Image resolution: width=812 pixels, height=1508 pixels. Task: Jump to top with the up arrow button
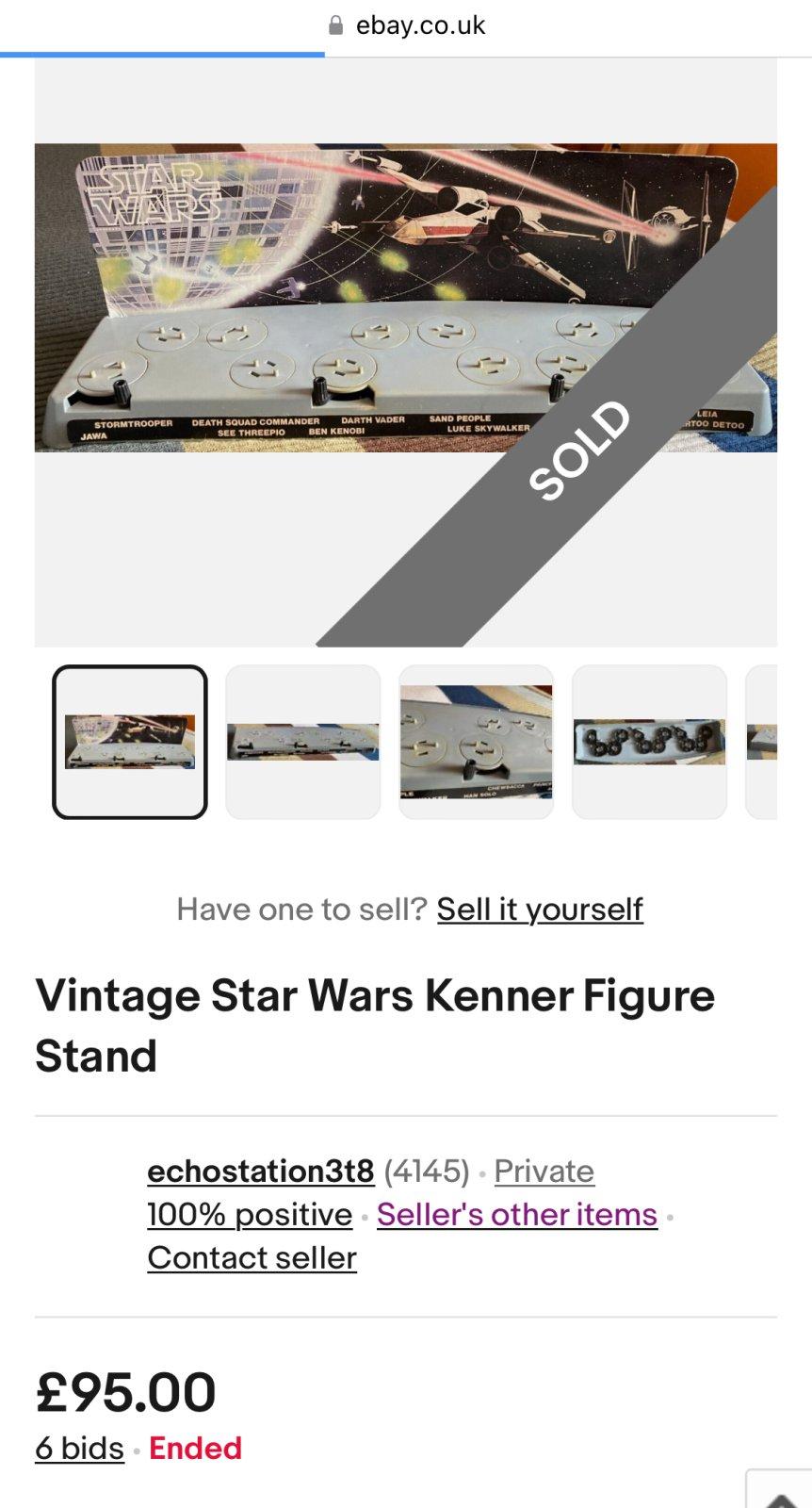pos(780,1490)
